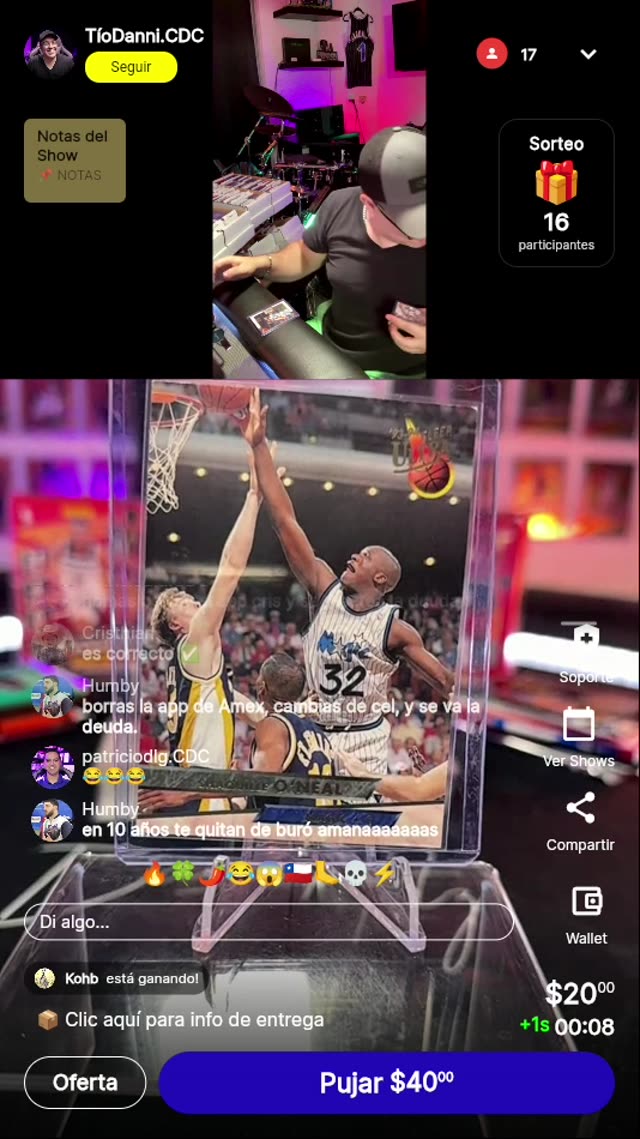Open Humby's profile from chat
The image size is (640, 1139).
52,695
